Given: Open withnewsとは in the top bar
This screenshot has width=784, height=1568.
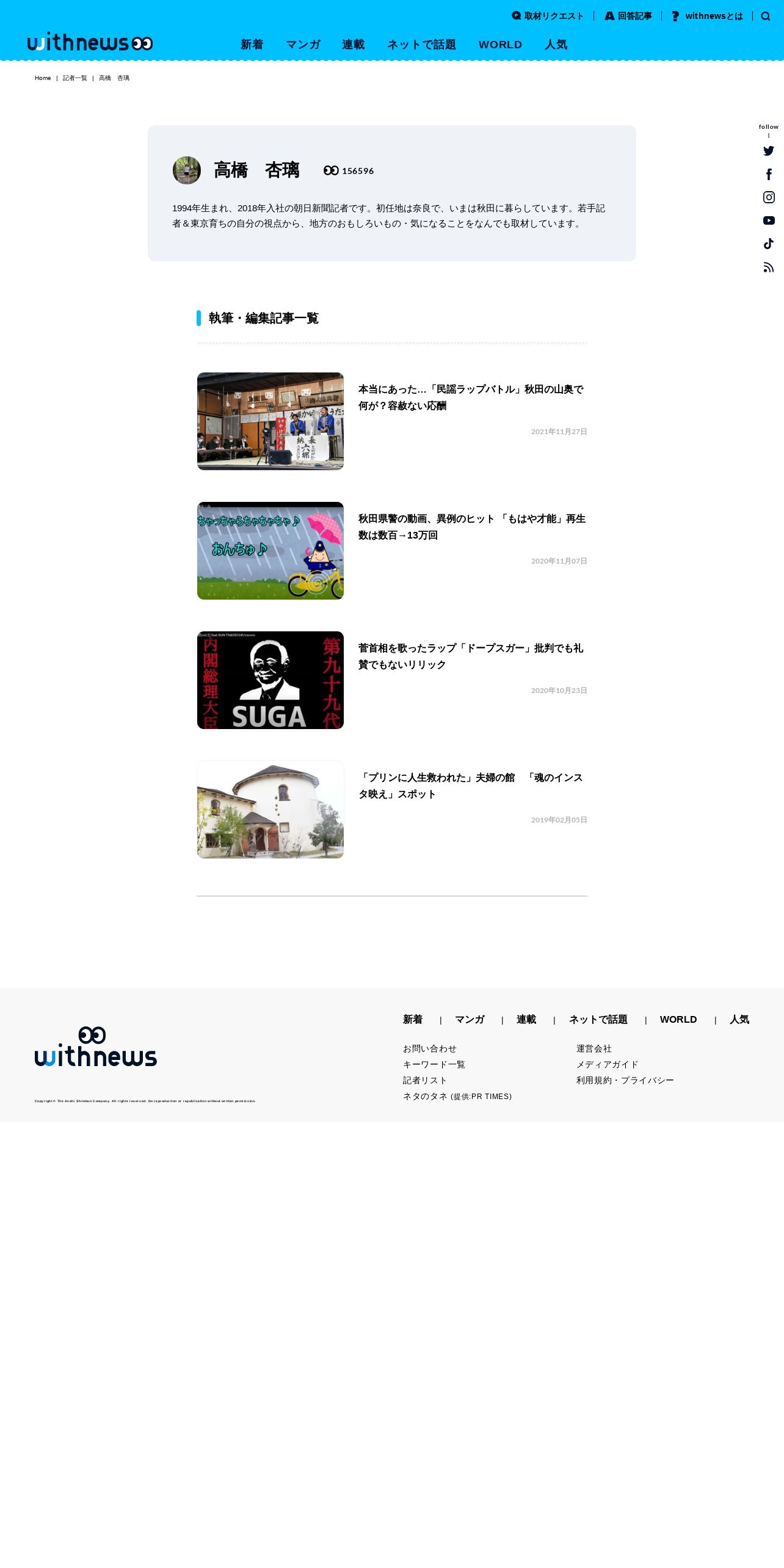Looking at the screenshot, I should (x=707, y=16).
